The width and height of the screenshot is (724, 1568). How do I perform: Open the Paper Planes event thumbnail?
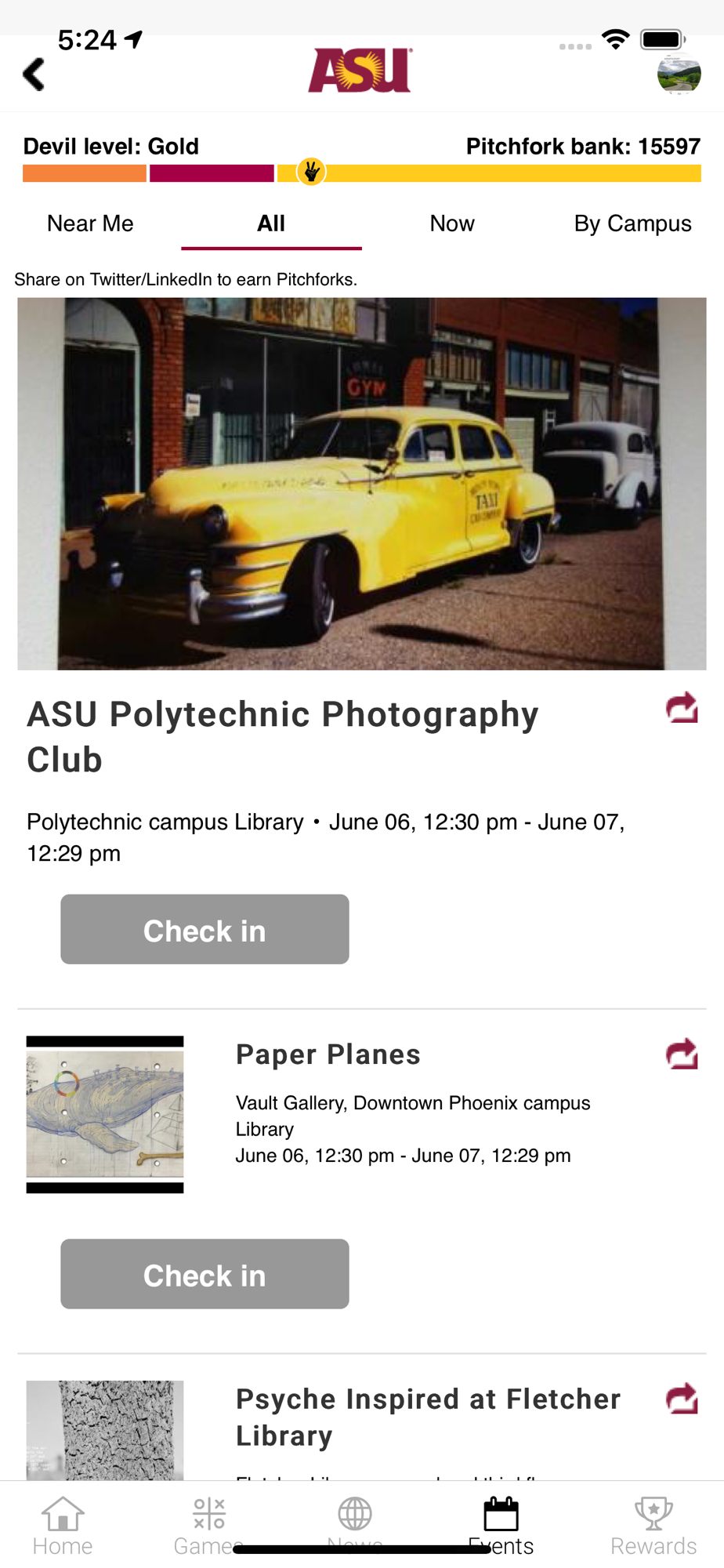pyautogui.click(x=105, y=1115)
